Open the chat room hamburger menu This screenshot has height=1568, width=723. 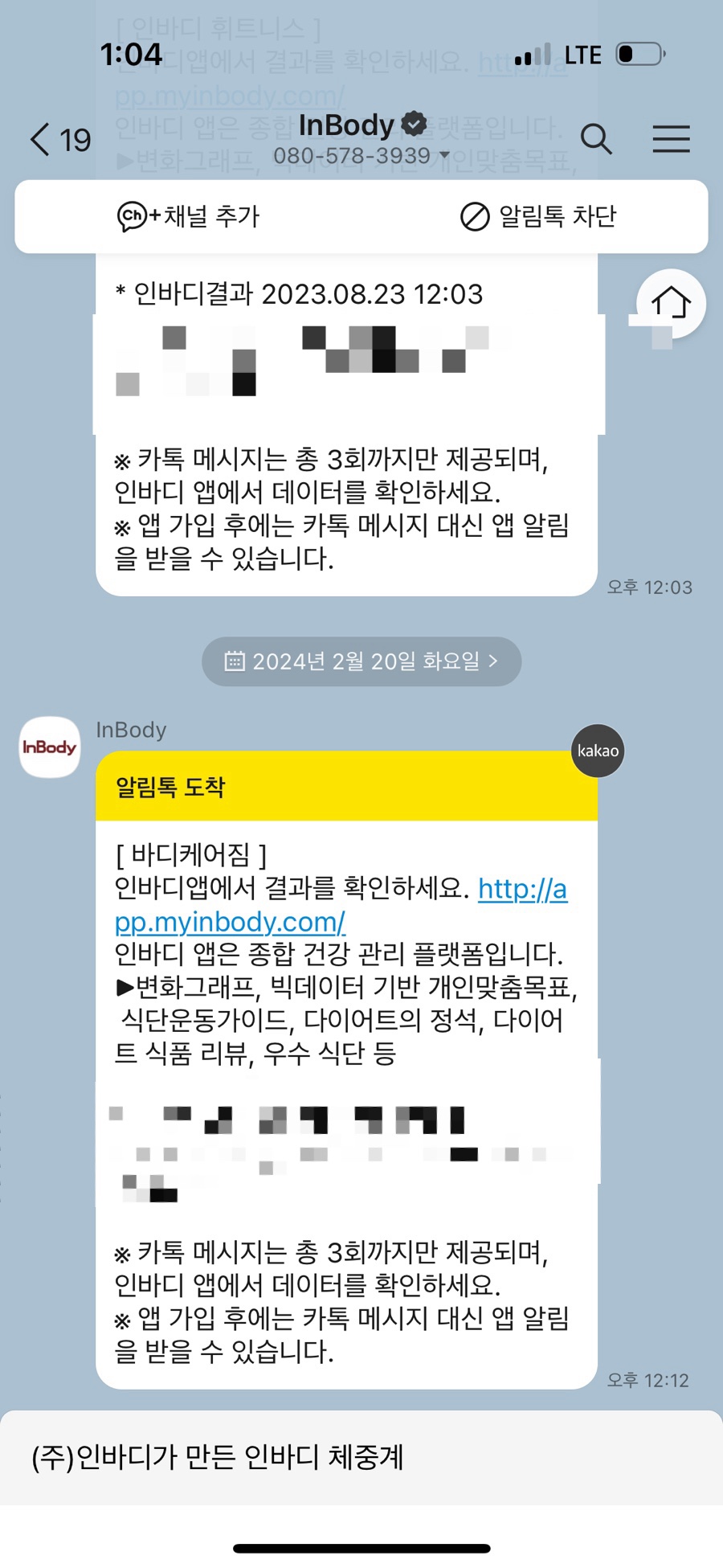[671, 140]
